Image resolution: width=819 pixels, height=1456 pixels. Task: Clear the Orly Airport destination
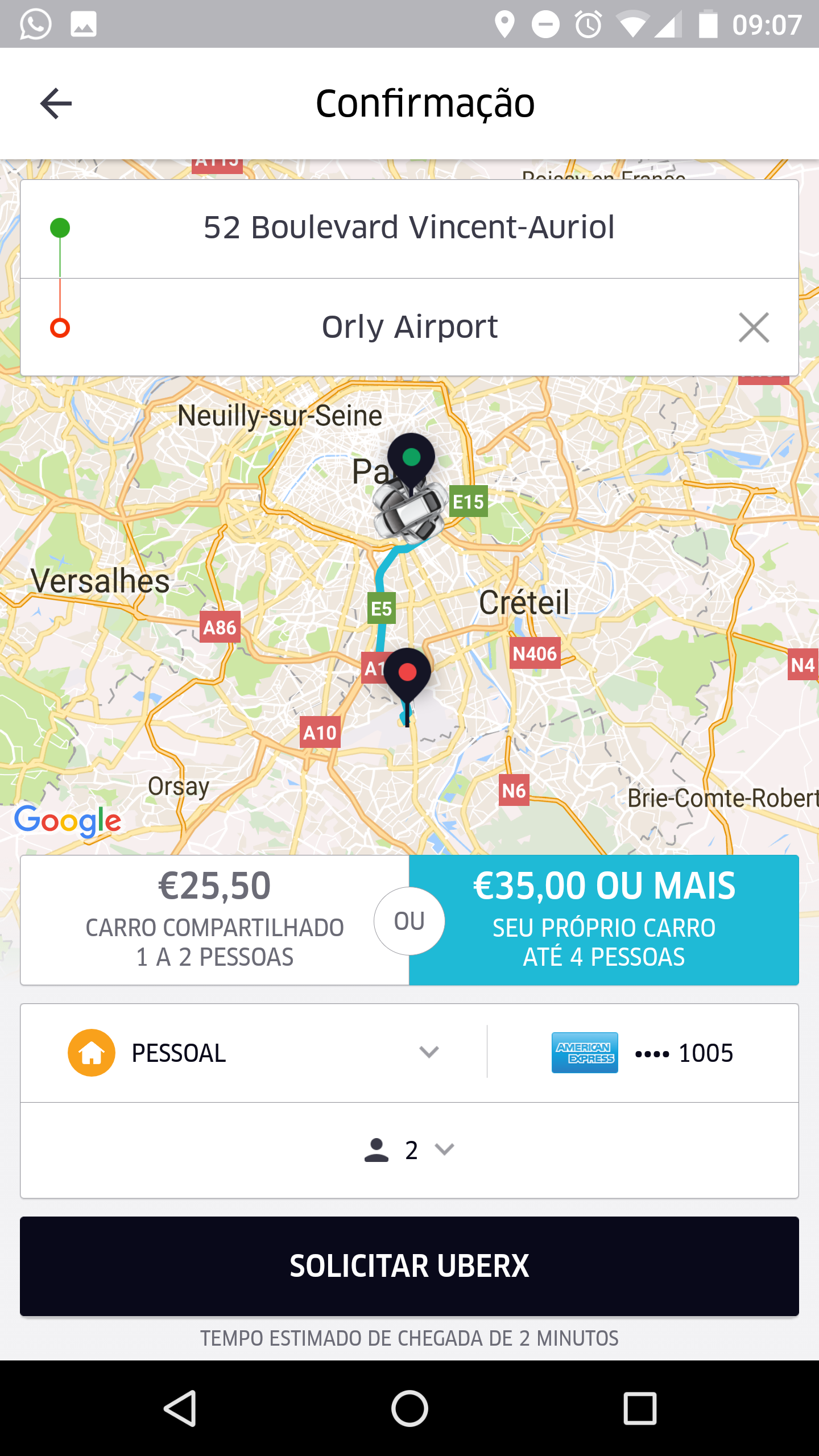click(x=753, y=328)
